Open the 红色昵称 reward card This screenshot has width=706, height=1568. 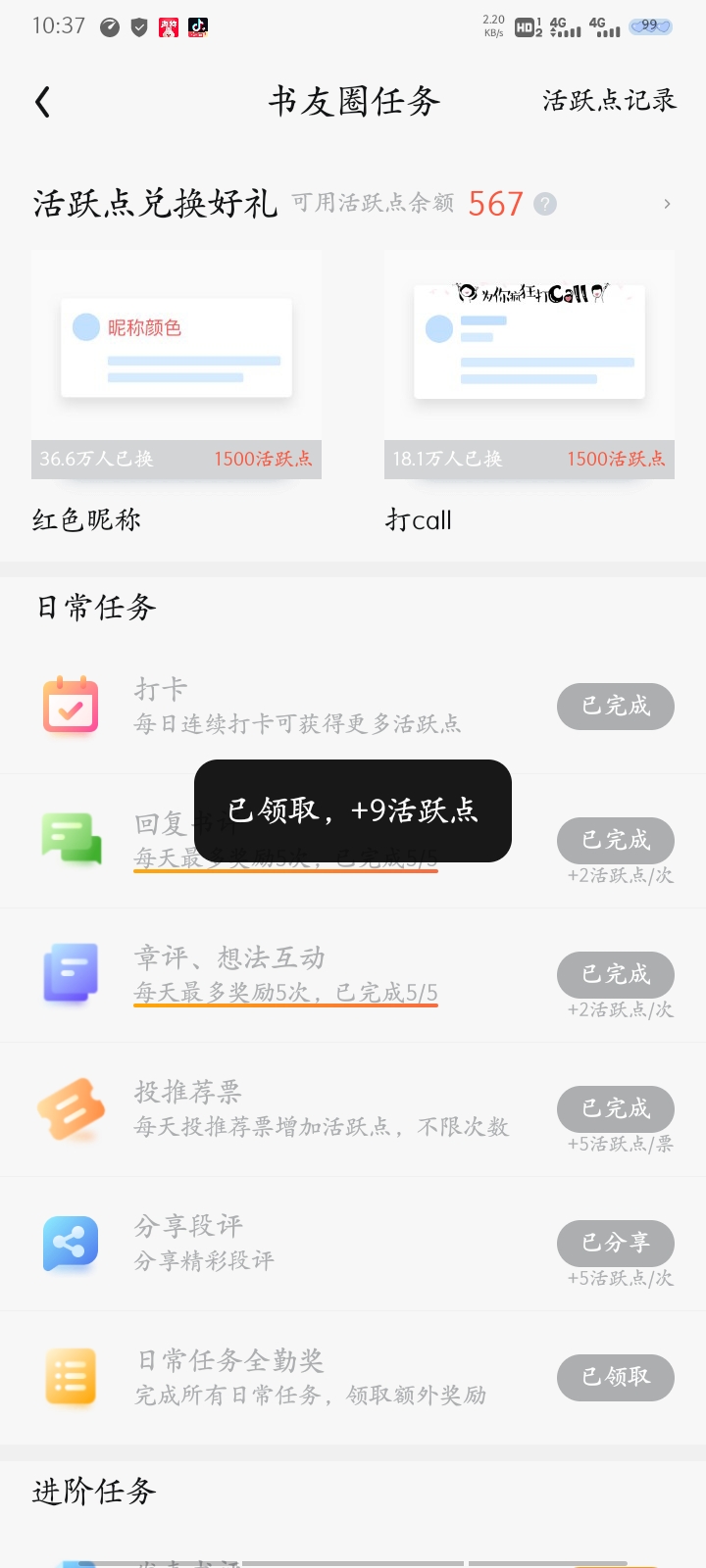click(176, 392)
